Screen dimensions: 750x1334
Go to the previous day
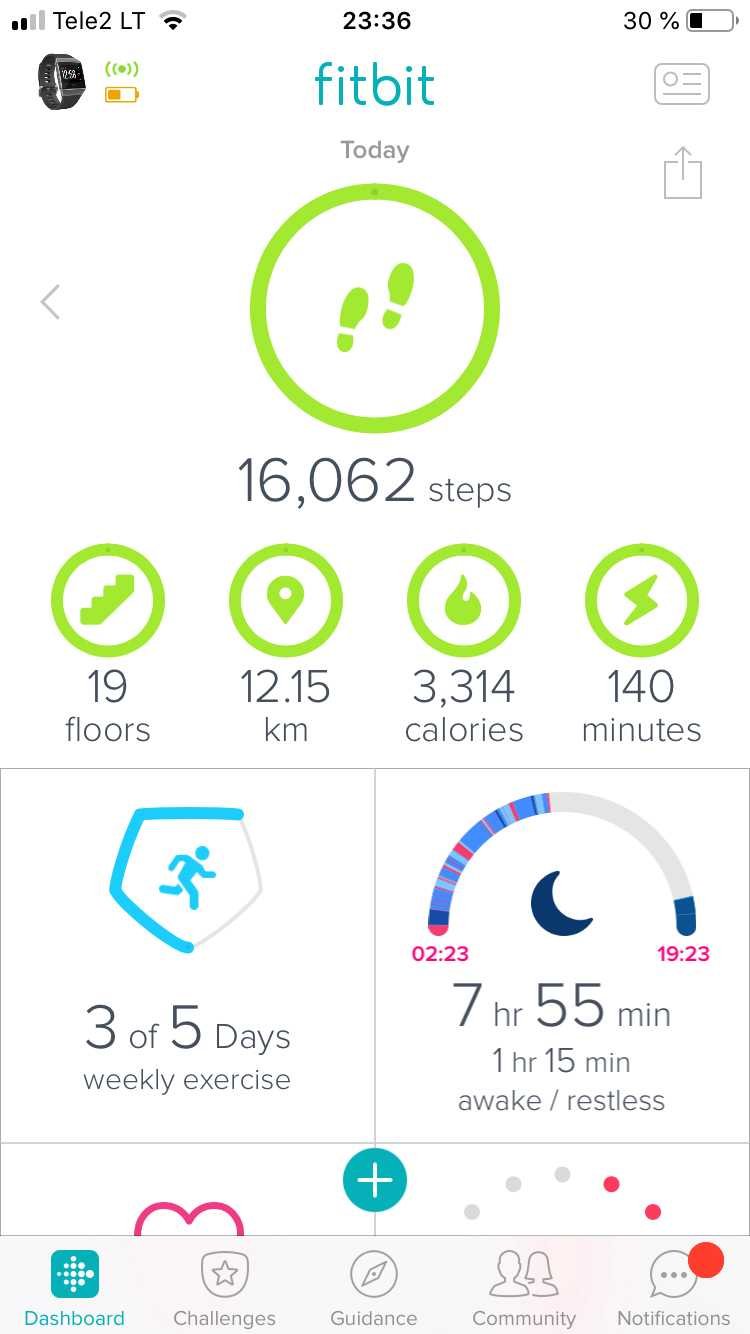pyautogui.click(x=50, y=302)
